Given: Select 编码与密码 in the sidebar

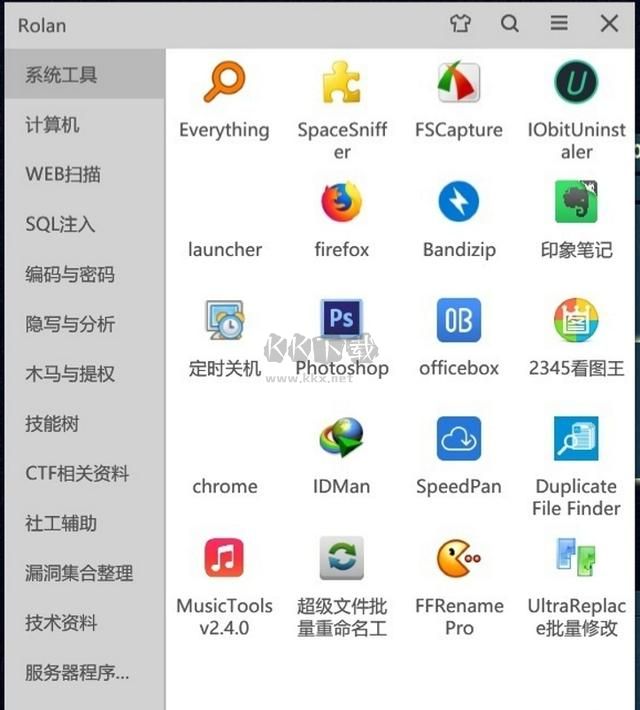Looking at the screenshot, I should point(70,274).
